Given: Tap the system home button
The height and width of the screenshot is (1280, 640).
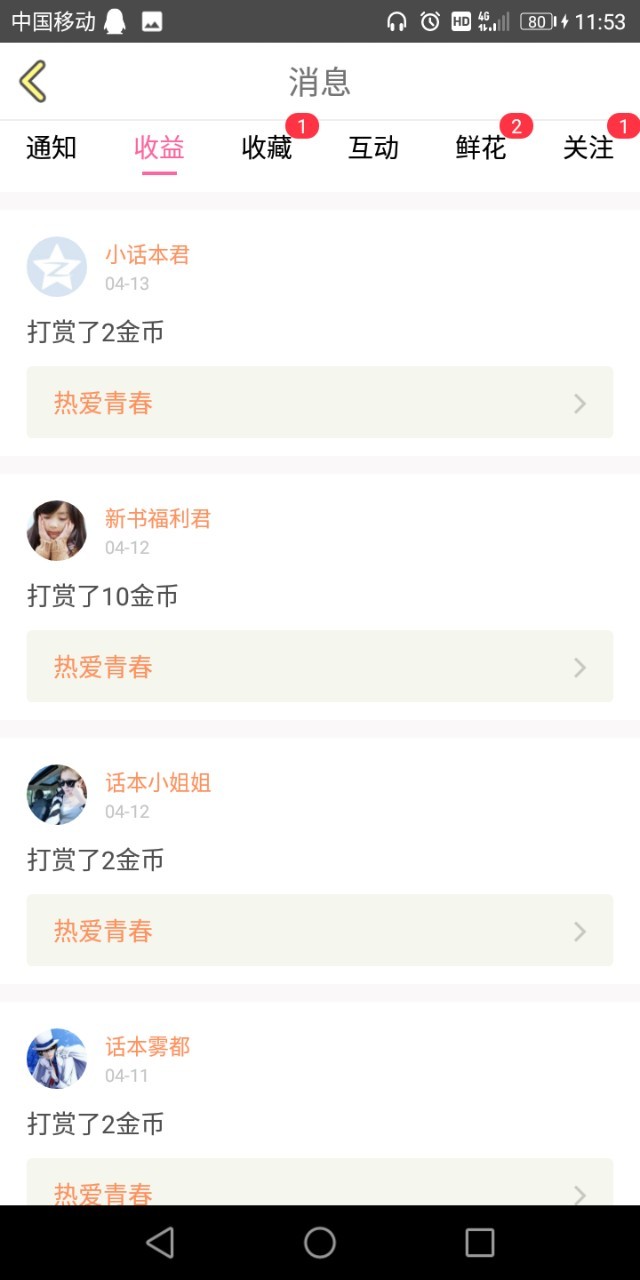Looking at the screenshot, I should 320,1242.
